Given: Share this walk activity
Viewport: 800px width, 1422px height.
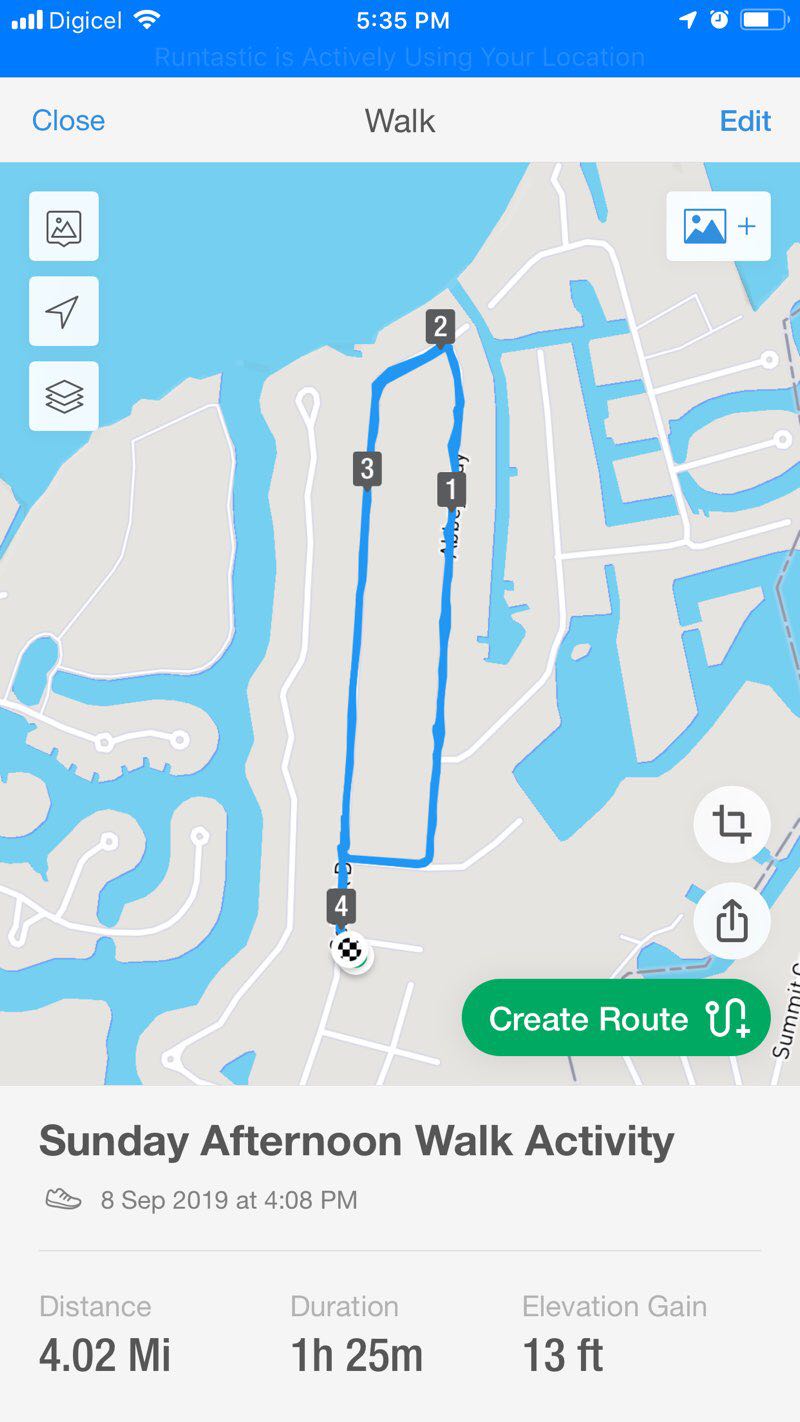Looking at the screenshot, I should click(x=731, y=920).
